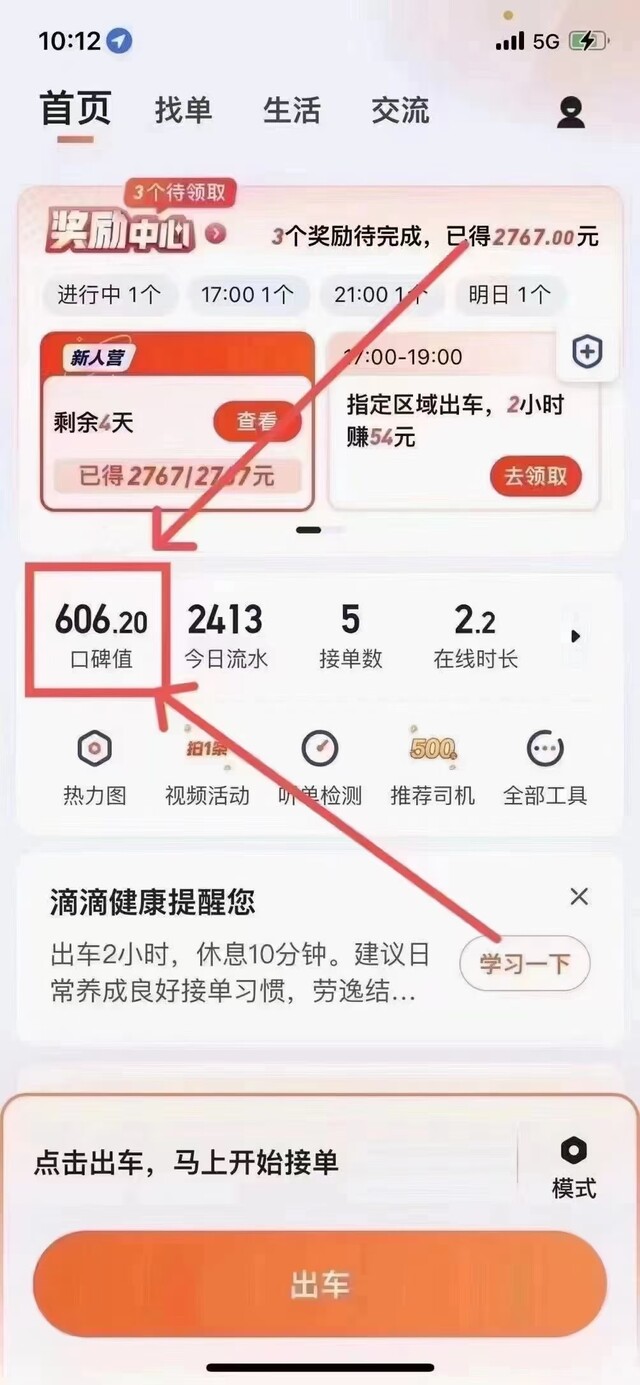Open 全部工具
Screen dimensions: 640x1385
(545, 768)
